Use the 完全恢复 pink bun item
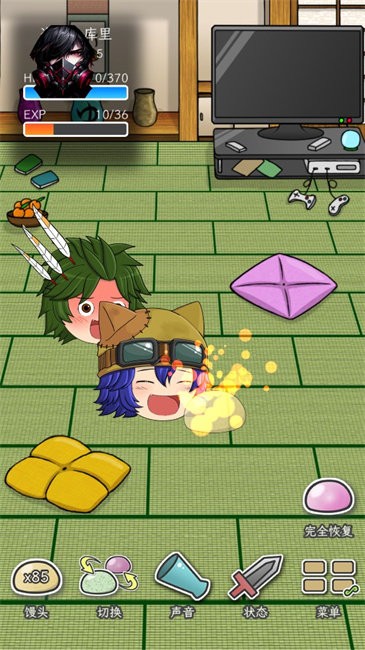 tap(328, 496)
